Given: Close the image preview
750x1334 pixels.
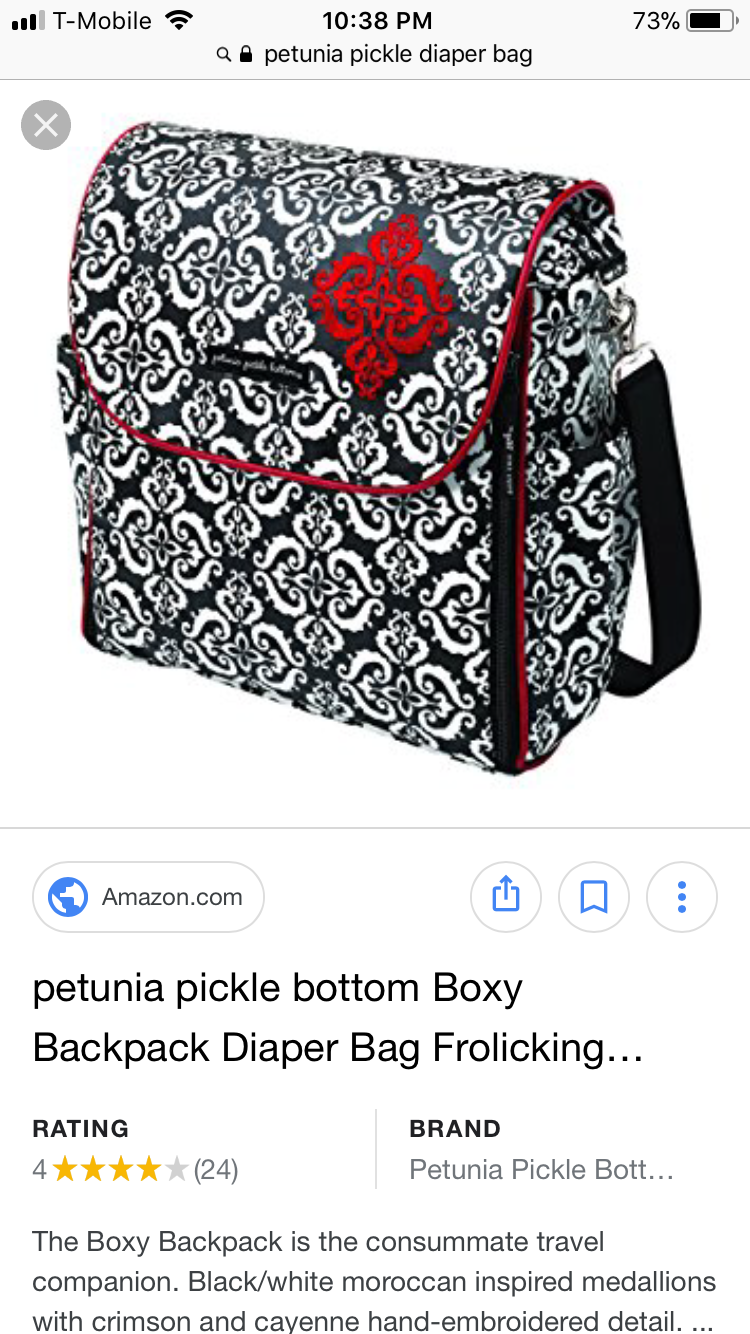Looking at the screenshot, I should [46, 125].
